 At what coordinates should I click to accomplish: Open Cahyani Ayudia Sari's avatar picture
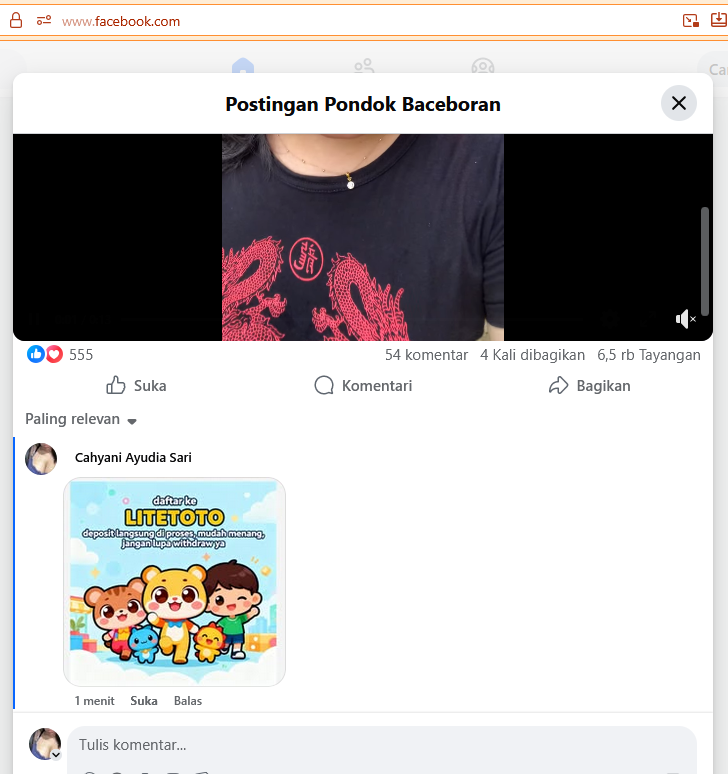pyautogui.click(x=41, y=459)
